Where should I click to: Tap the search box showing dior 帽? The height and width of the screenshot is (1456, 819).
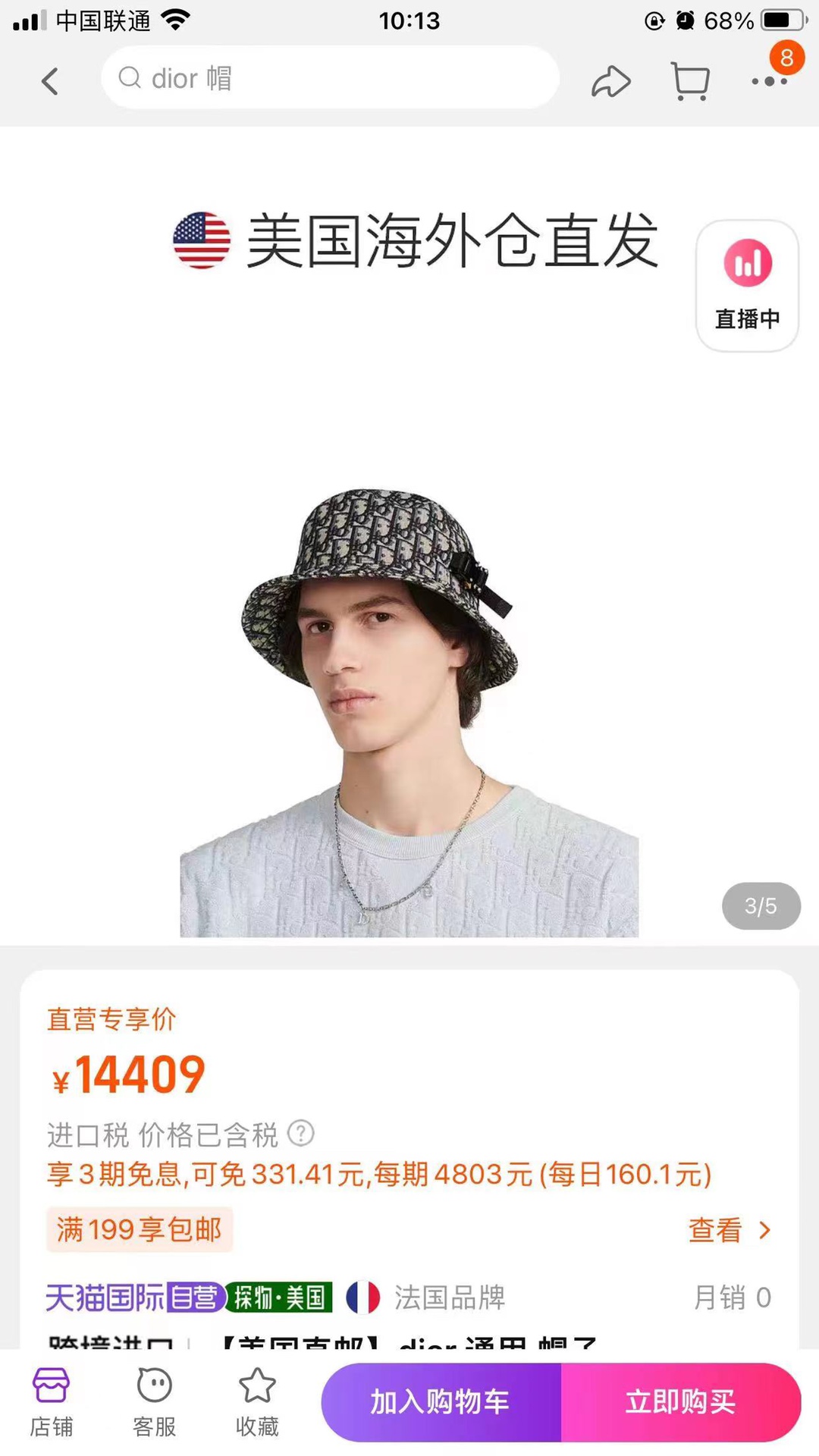pyautogui.click(x=330, y=78)
